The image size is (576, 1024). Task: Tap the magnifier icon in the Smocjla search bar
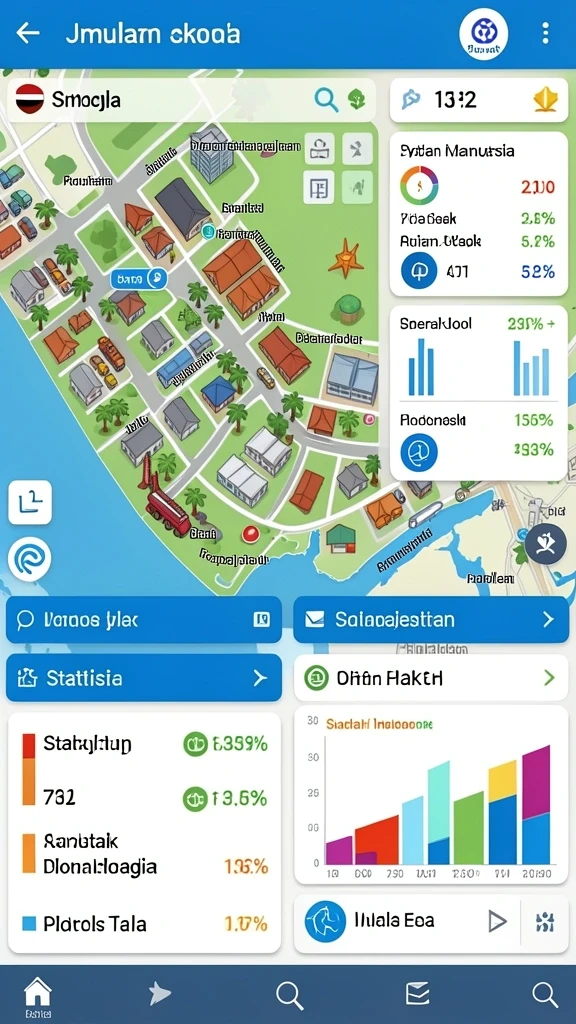click(326, 100)
